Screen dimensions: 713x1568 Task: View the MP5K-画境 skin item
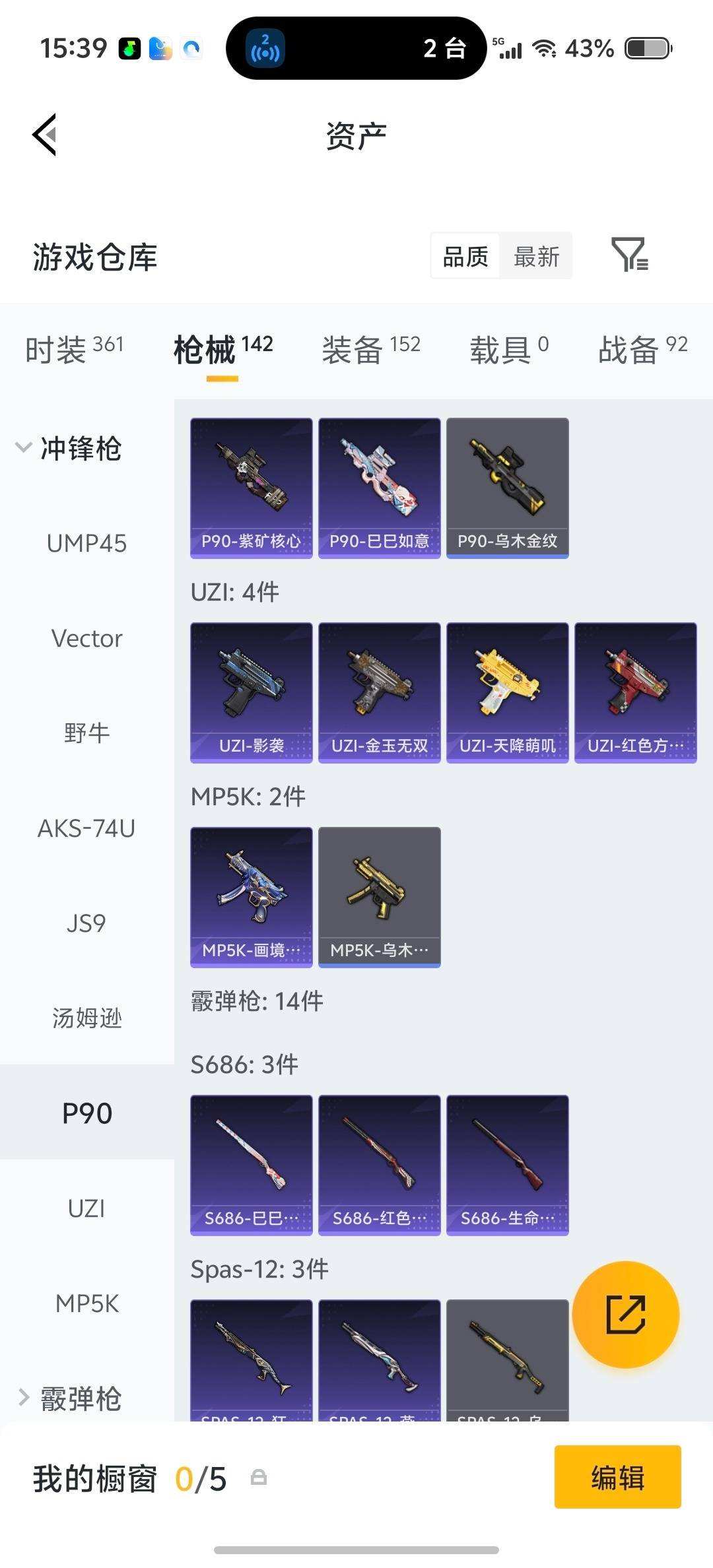point(251,898)
